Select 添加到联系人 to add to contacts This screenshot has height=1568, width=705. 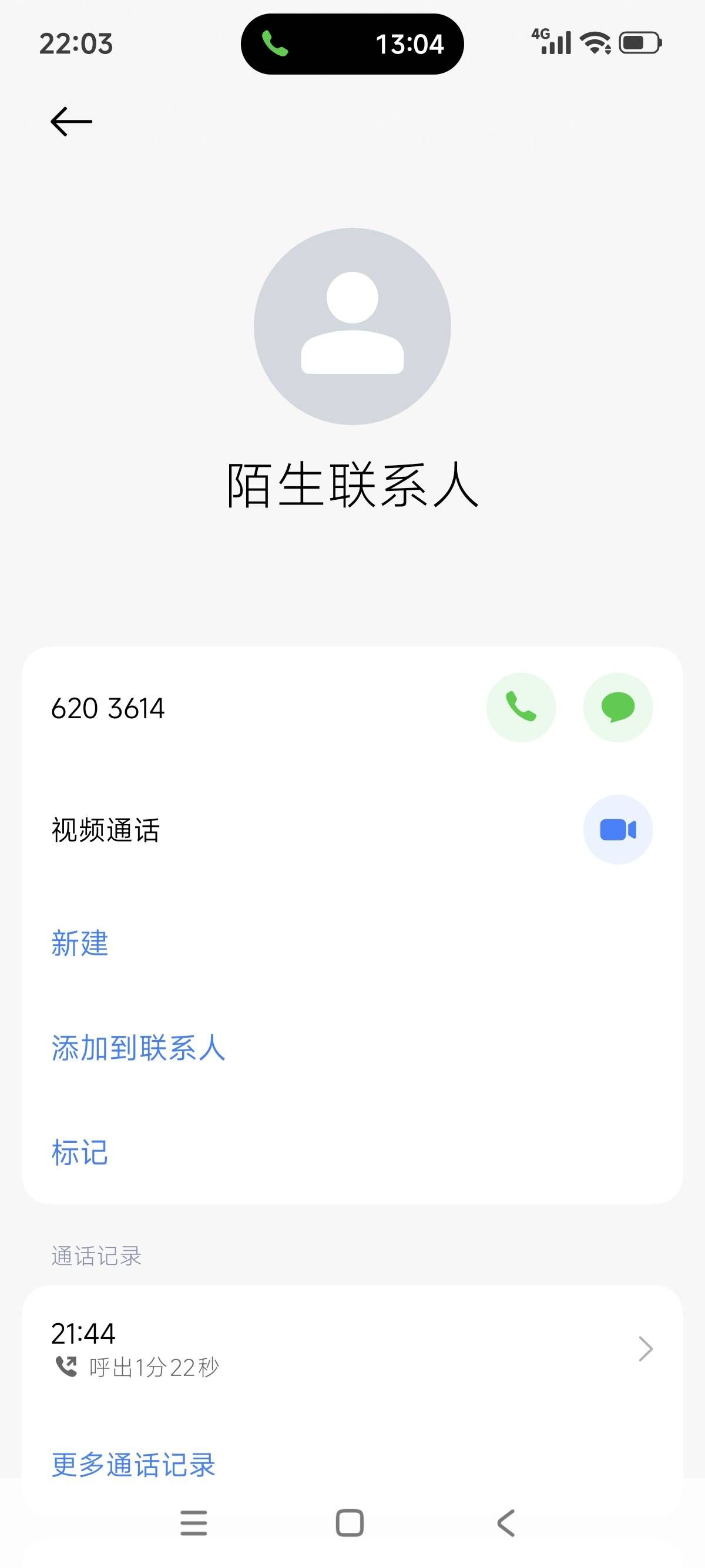(x=138, y=1048)
